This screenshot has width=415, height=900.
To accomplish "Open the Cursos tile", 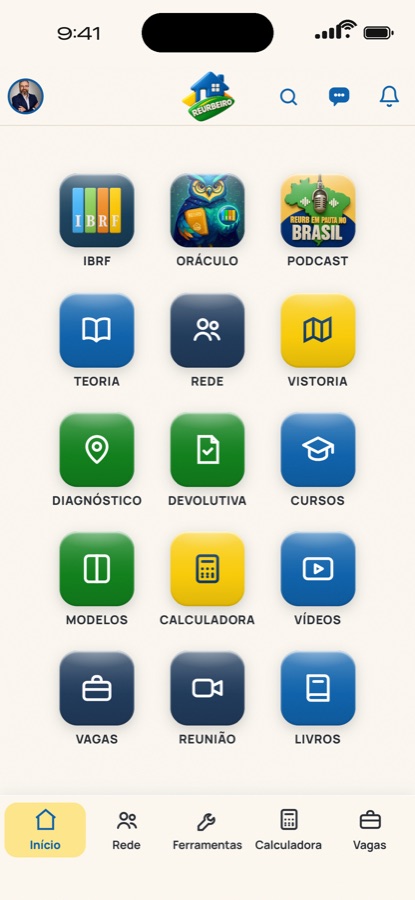I will coord(318,450).
